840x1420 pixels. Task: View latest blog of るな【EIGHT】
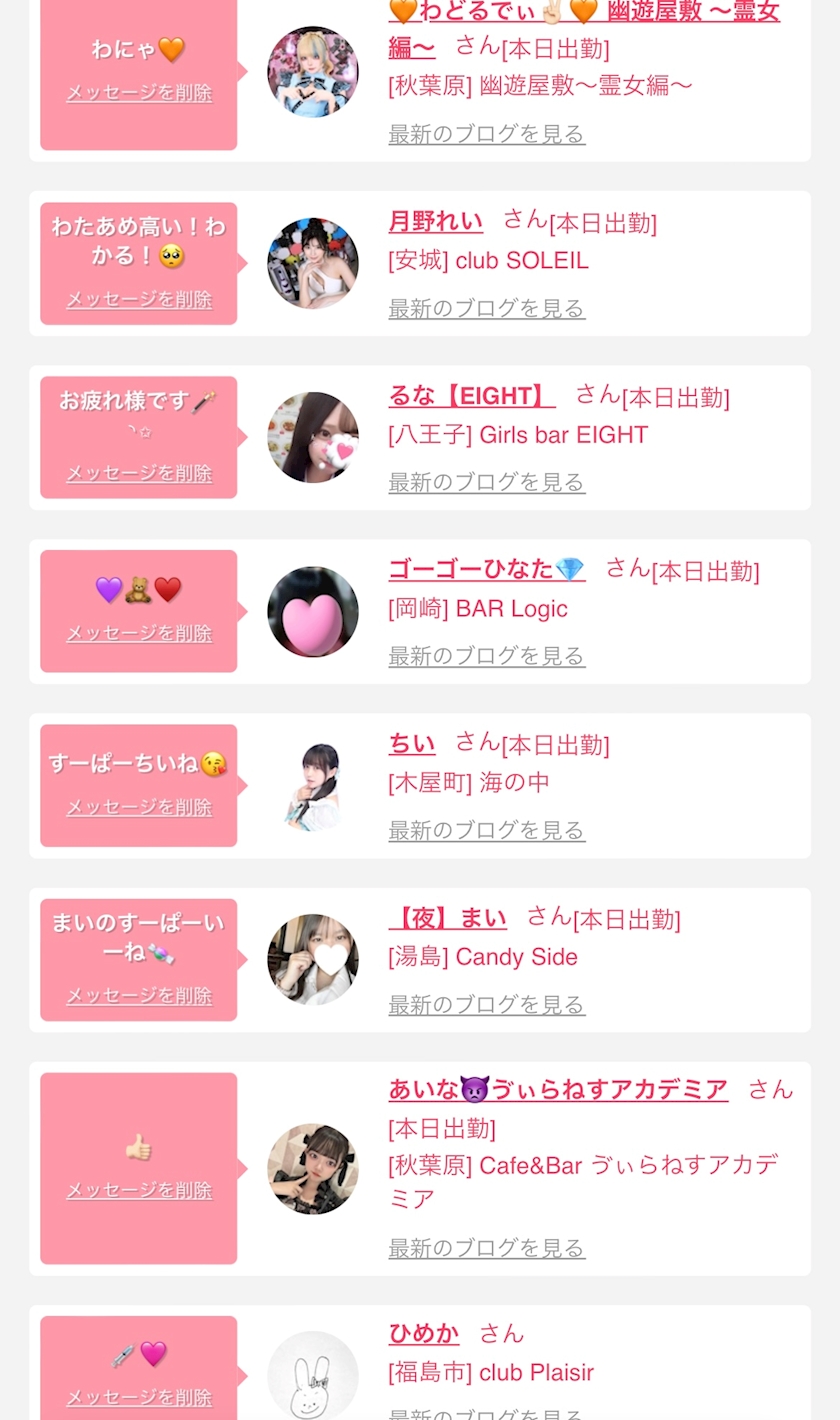pyautogui.click(x=486, y=482)
